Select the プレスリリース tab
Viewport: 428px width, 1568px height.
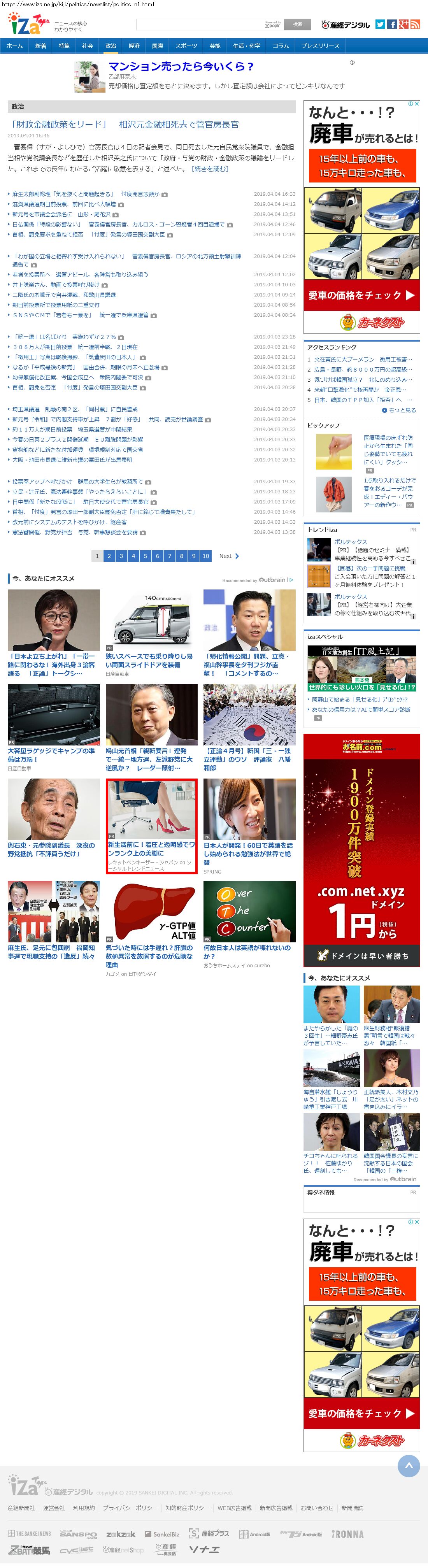320,46
